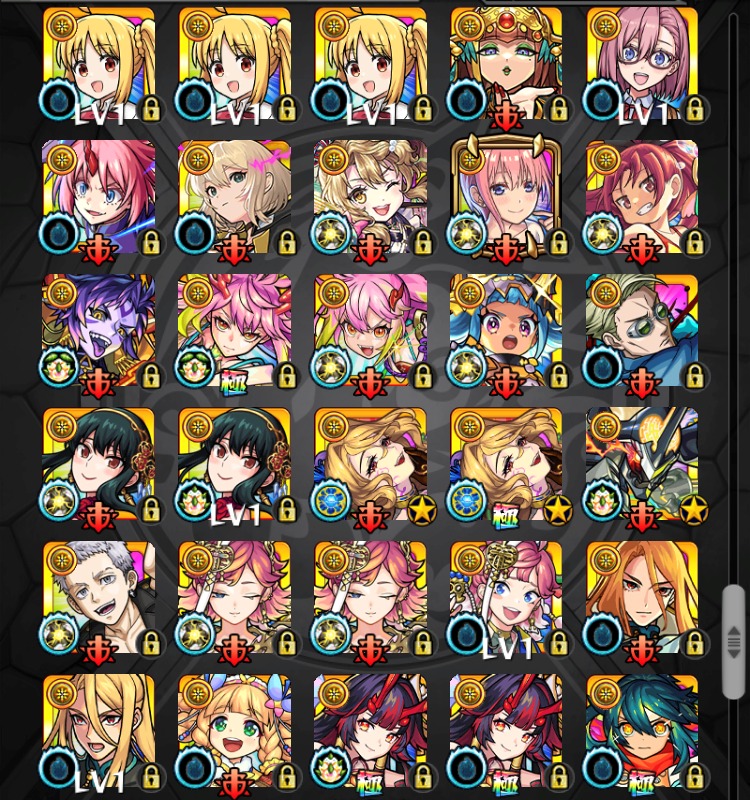Image resolution: width=750 pixels, height=800 pixels.
Task: Select the purple-skinned demon character
Action: [98, 330]
